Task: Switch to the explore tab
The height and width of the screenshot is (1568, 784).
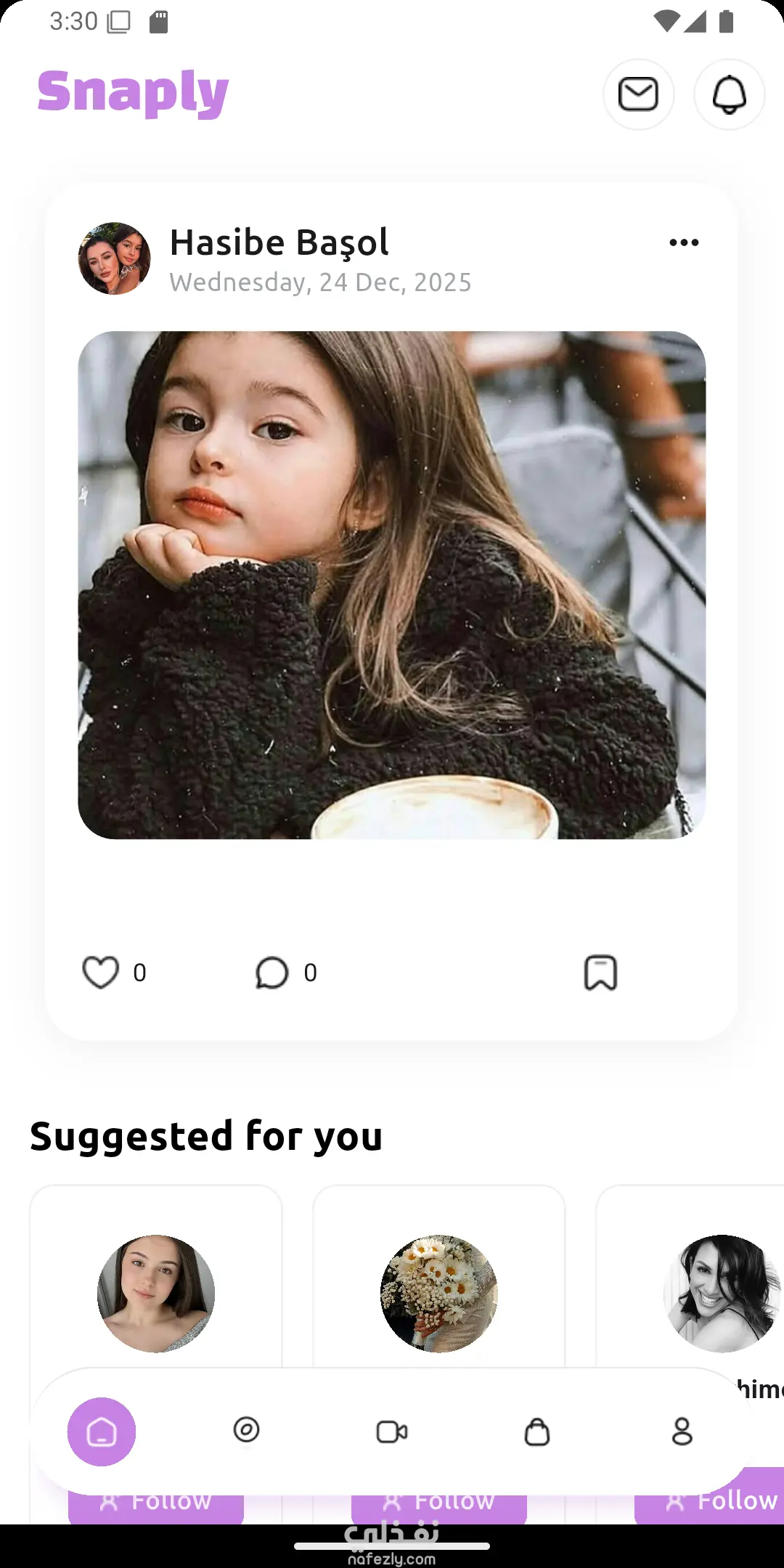Action: (x=247, y=1430)
